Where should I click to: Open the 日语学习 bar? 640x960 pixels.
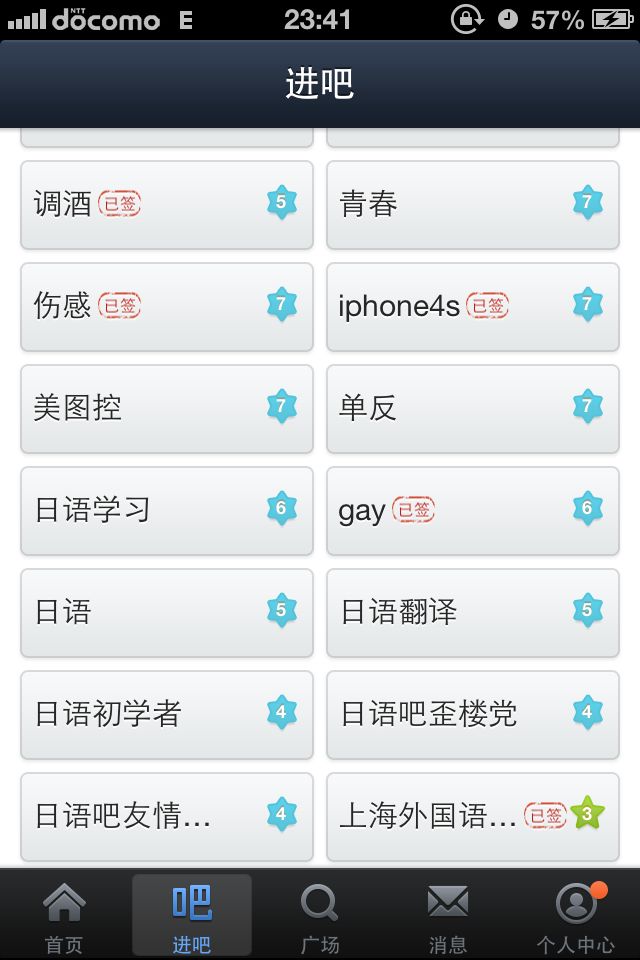tap(167, 511)
